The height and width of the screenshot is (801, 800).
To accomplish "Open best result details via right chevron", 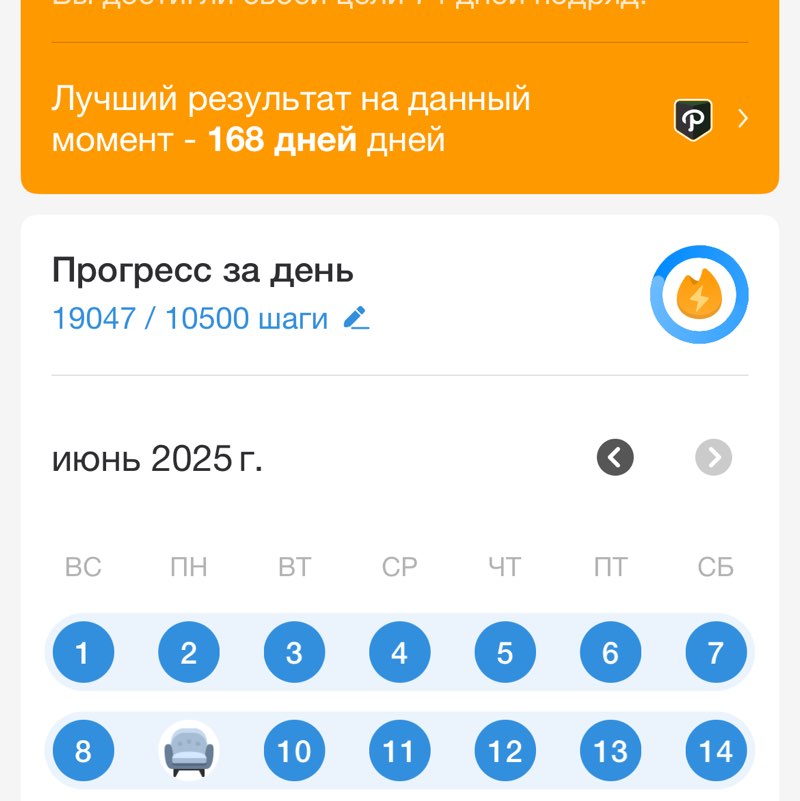I will click(744, 118).
